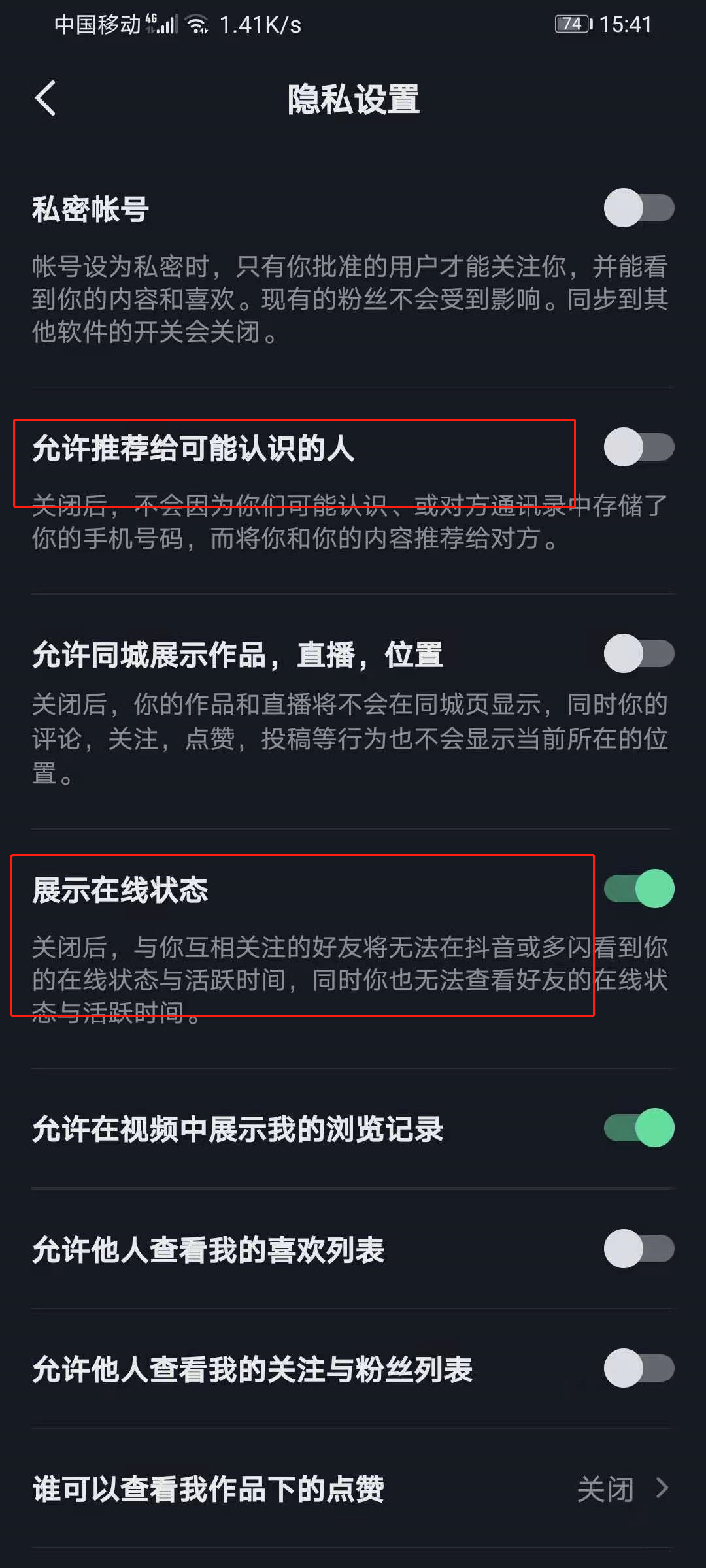Viewport: 706px width, 1568px height.
Task: Go back using the back arrow
Action: point(46,99)
